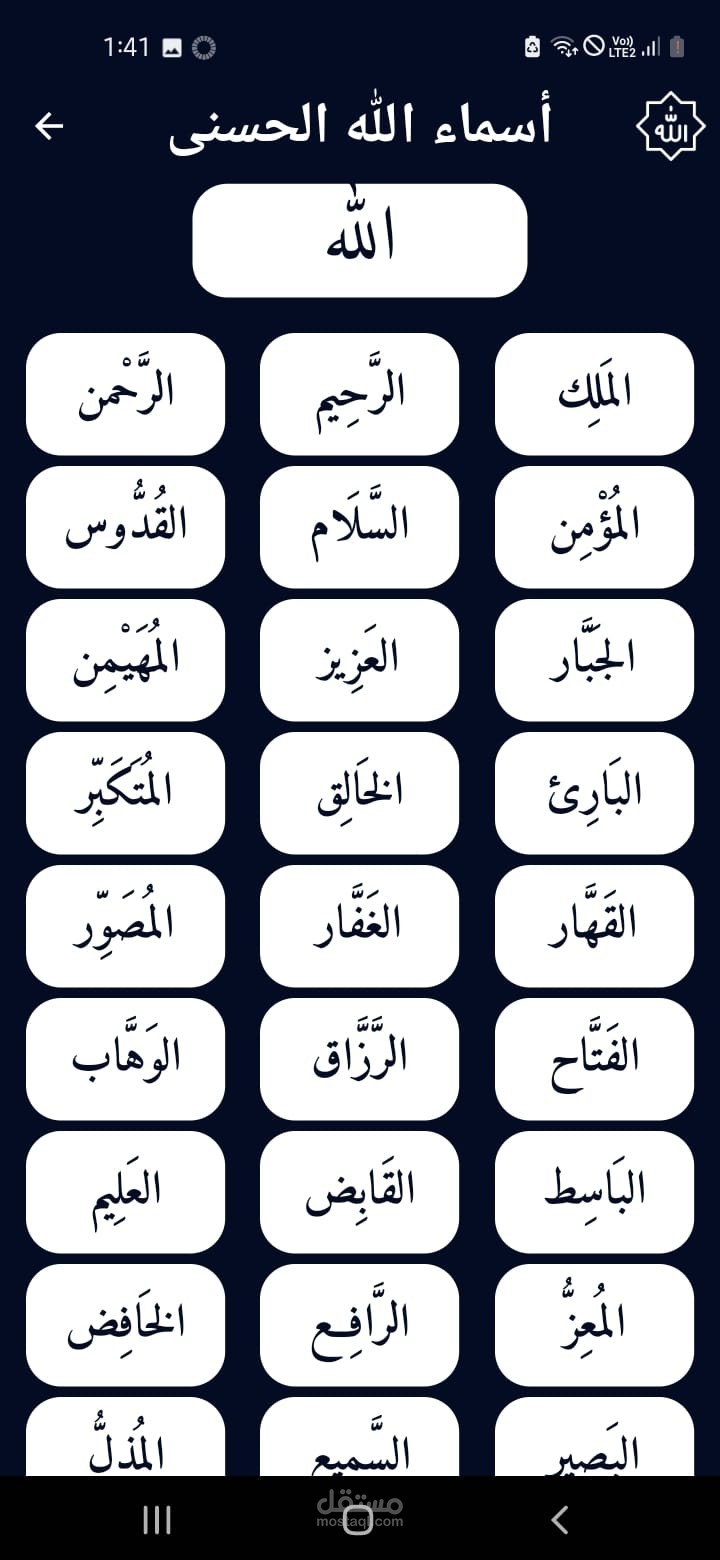Open the المهيمن name card
This screenshot has width=720, height=1560.
[126, 660]
